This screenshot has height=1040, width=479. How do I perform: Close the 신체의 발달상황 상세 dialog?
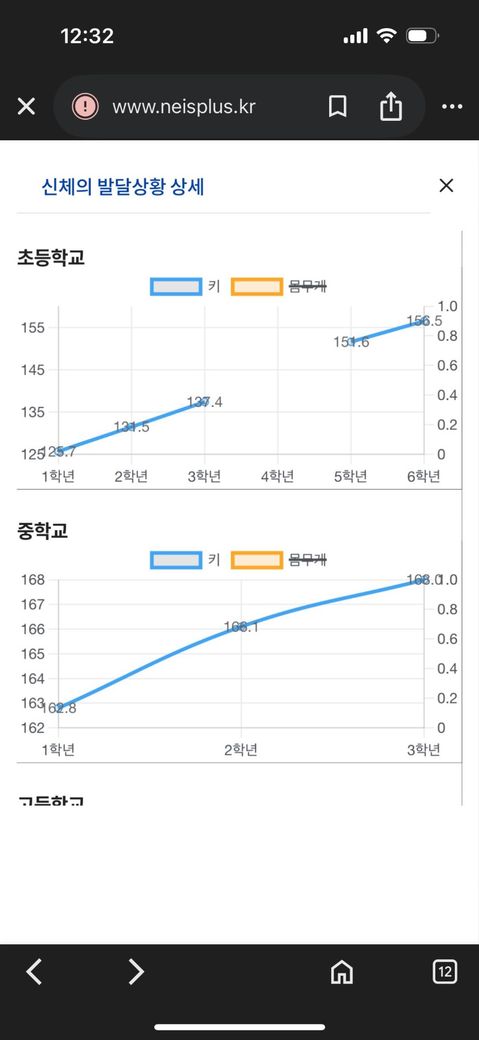click(x=446, y=186)
